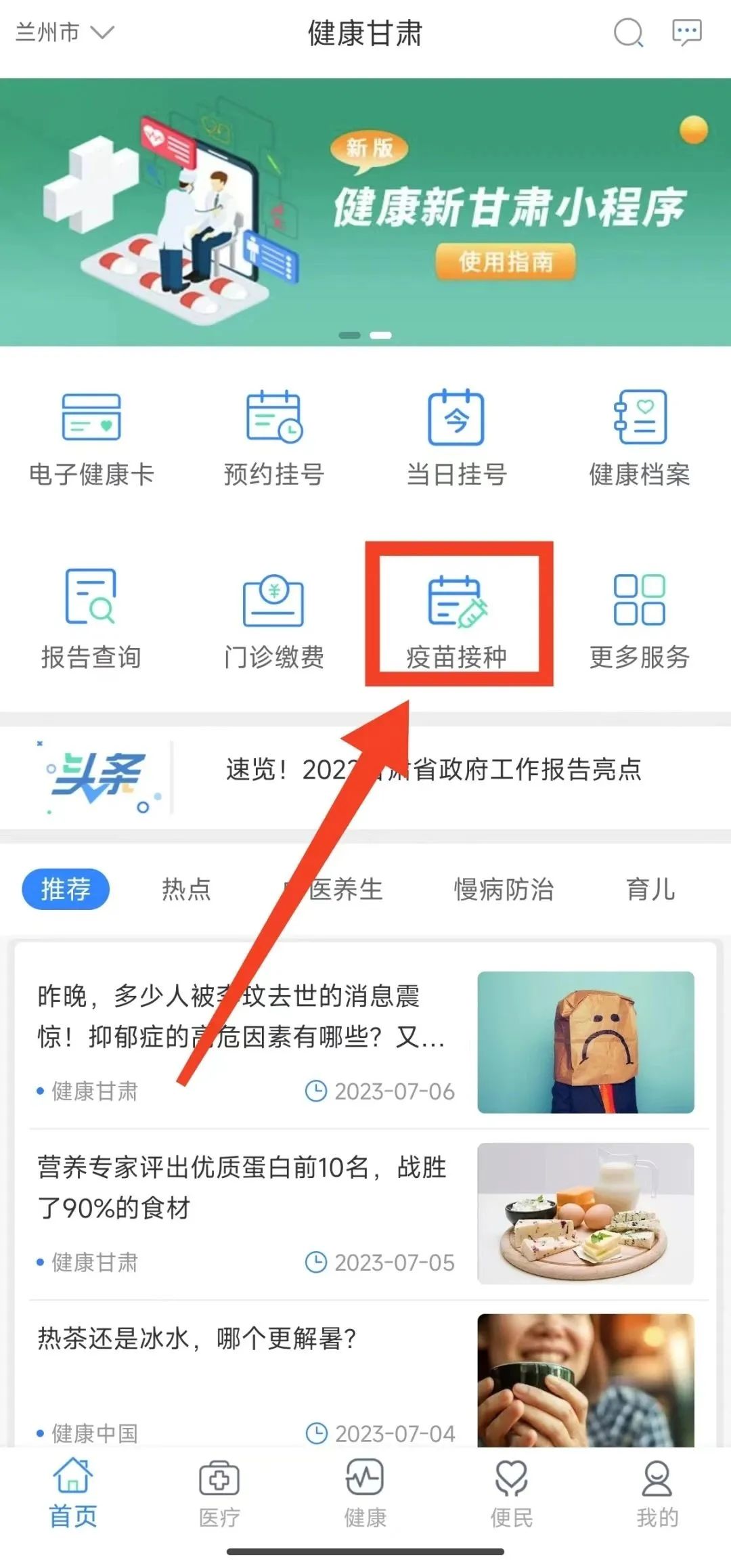Expand the 兰州市 city selector
The width and height of the screenshot is (731, 1568).
pyautogui.click(x=65, y=32)
